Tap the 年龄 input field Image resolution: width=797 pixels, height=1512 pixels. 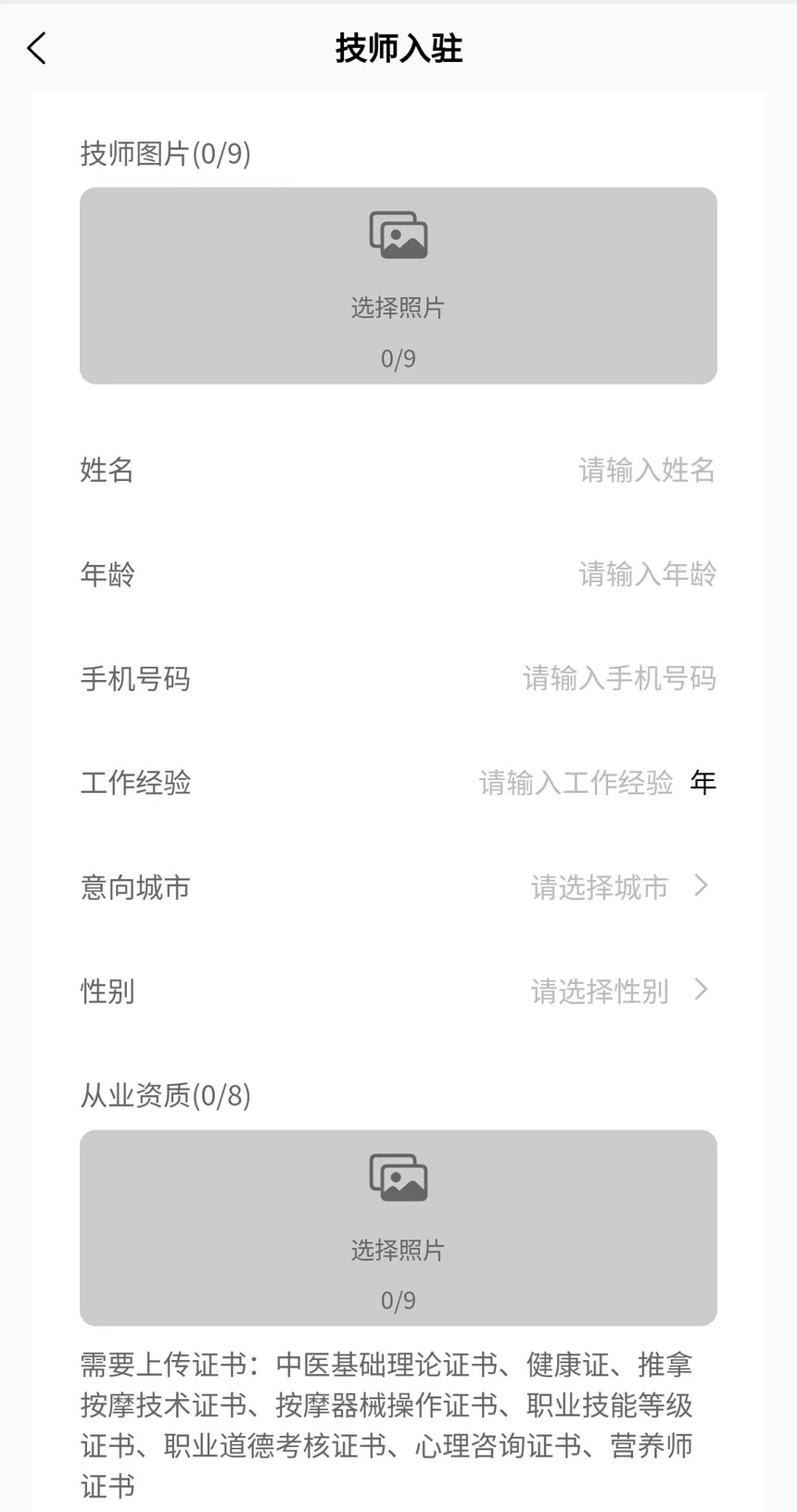click(646, 574)
